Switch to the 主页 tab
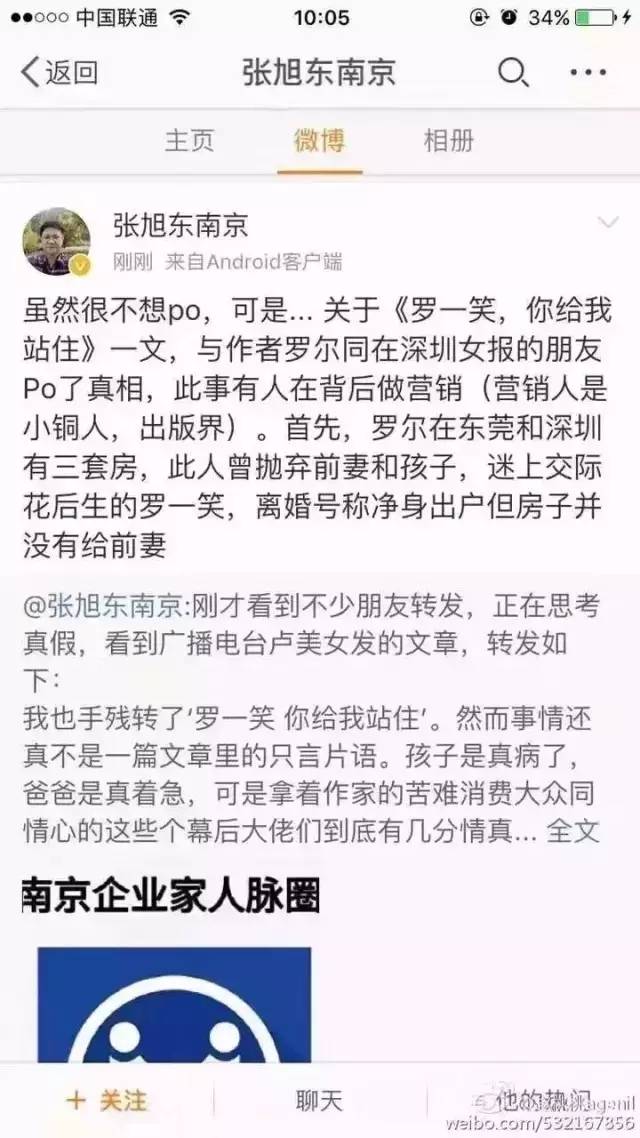The height and width of the screenshot is (1138, 640). [x=190, y=140]
